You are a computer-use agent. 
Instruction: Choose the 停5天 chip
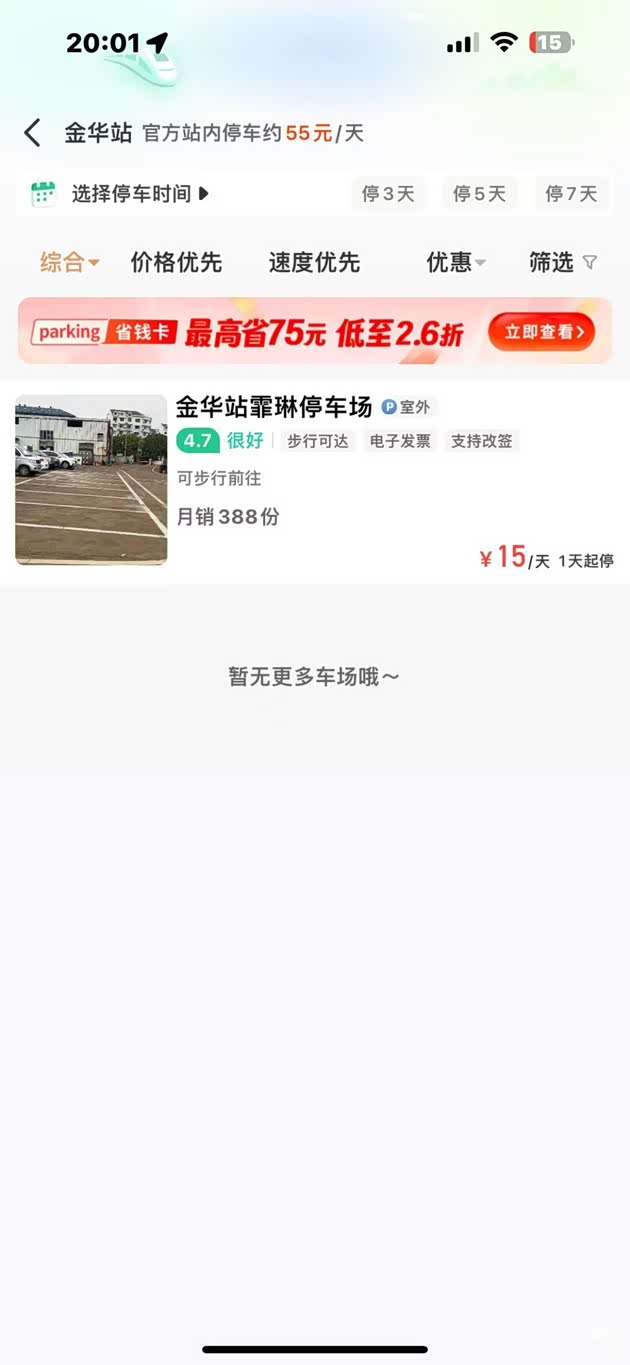tap(479, 194)
